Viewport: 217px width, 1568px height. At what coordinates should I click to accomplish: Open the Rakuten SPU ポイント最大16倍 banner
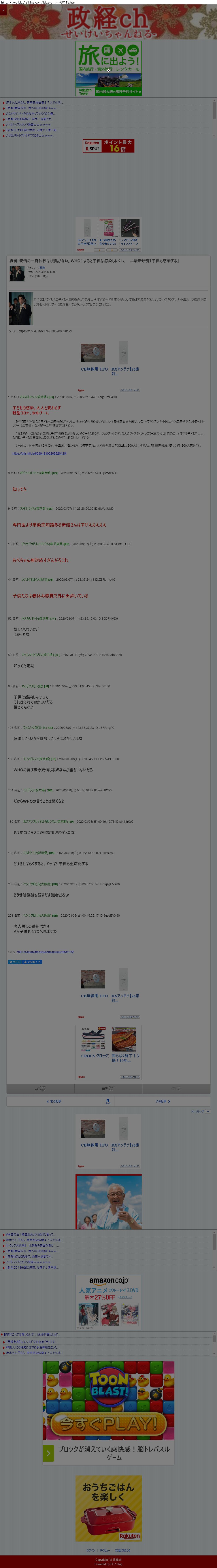(x=109, y=146)
